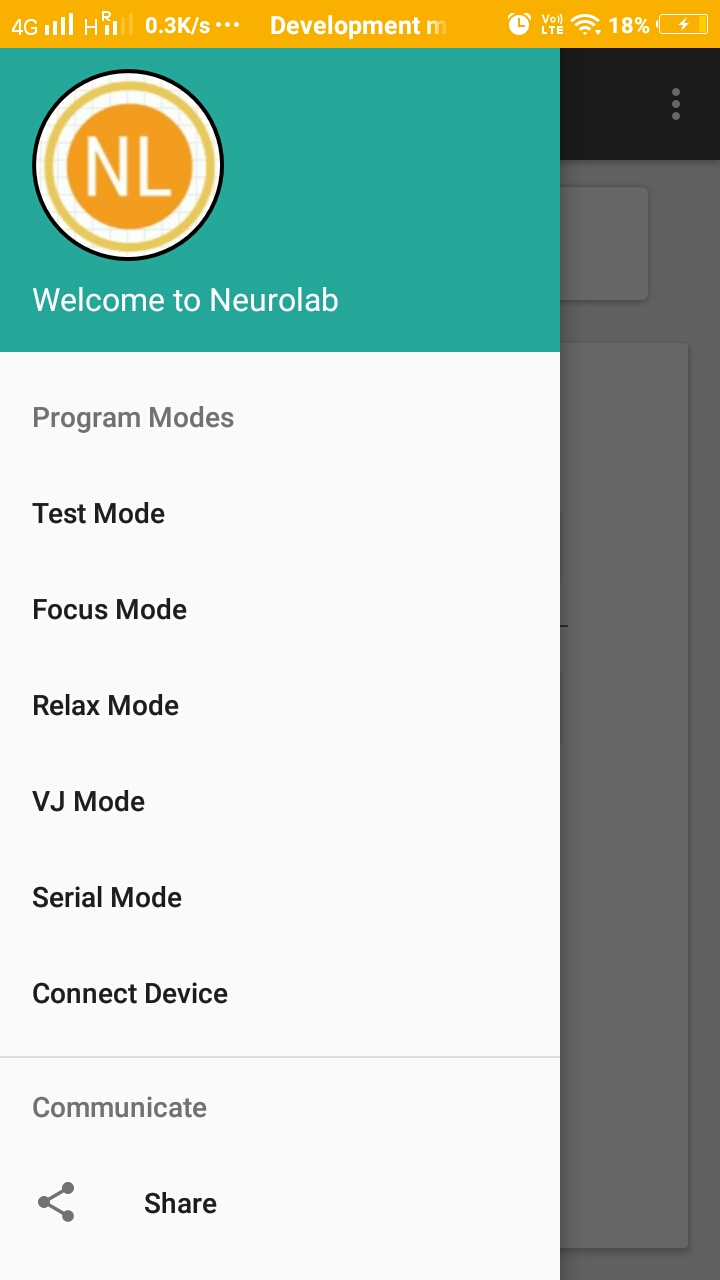Open the overflow menu with three dots
Image resolution: width=720 pixels, height=1280 pixels.
coord(675,103)
